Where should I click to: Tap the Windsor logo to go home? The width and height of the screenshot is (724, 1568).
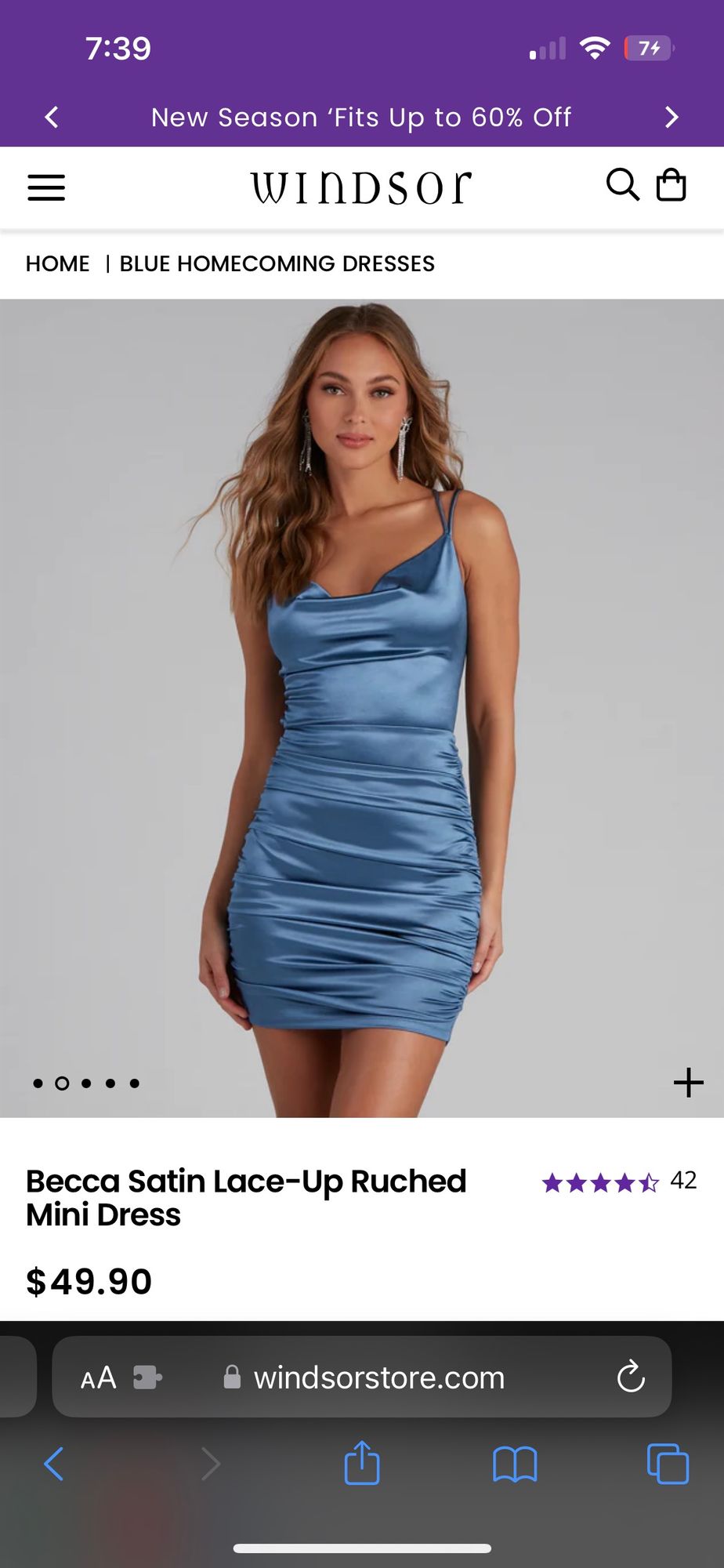[361, 188]
